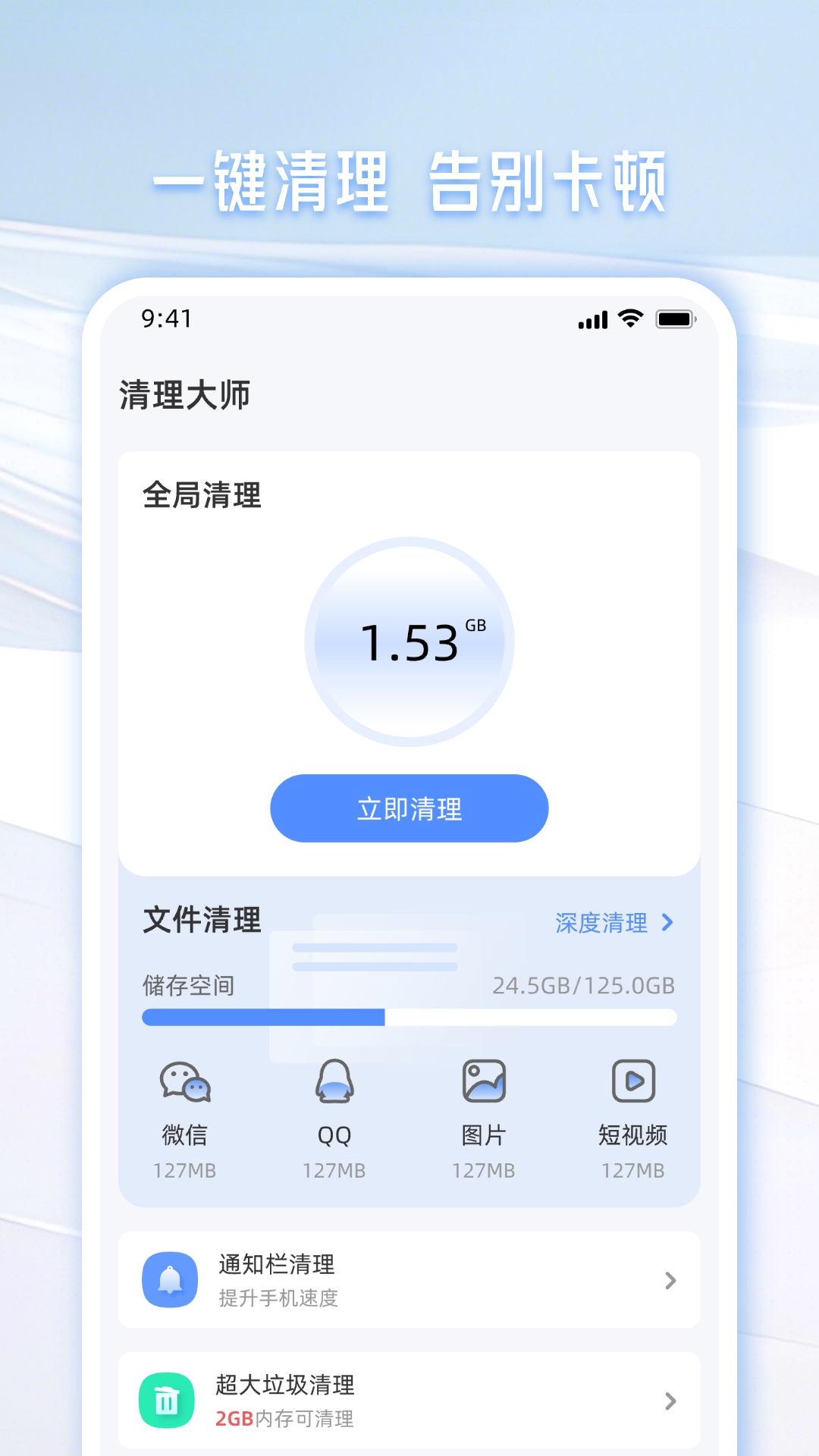This screenshot has height=1456, width=819.
Task: Click the Wi-Fi icon in the status bar
Action: tap(629, 319)
